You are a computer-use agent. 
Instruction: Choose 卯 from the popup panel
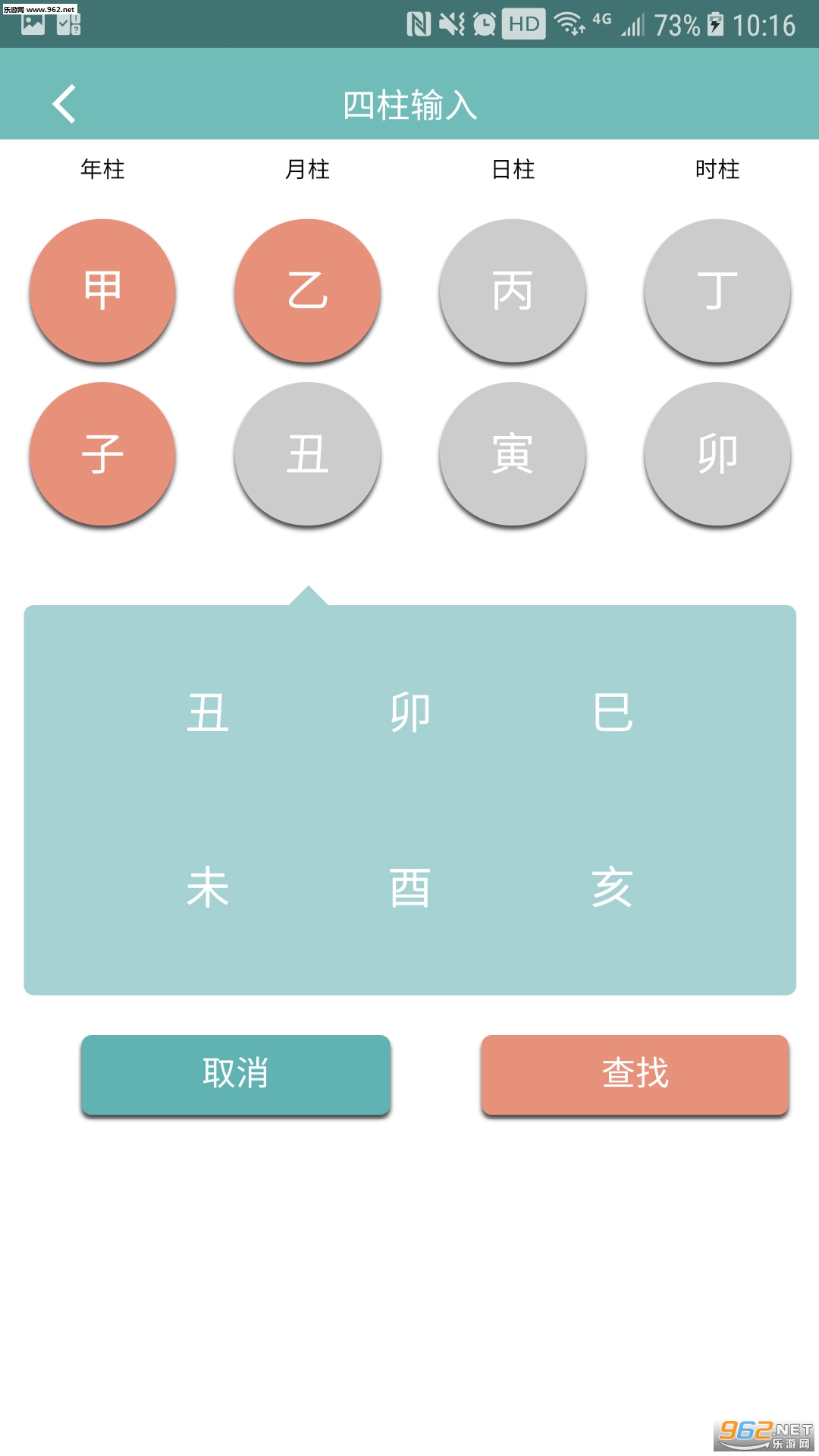[410, 713]
